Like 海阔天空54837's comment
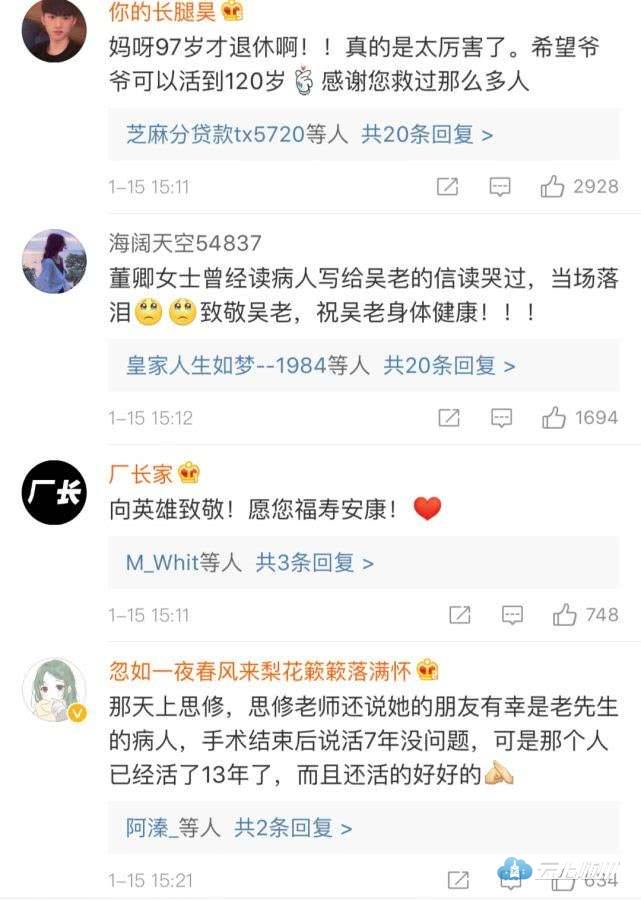Screen dimensions: 641x900 tap(554, 418)
